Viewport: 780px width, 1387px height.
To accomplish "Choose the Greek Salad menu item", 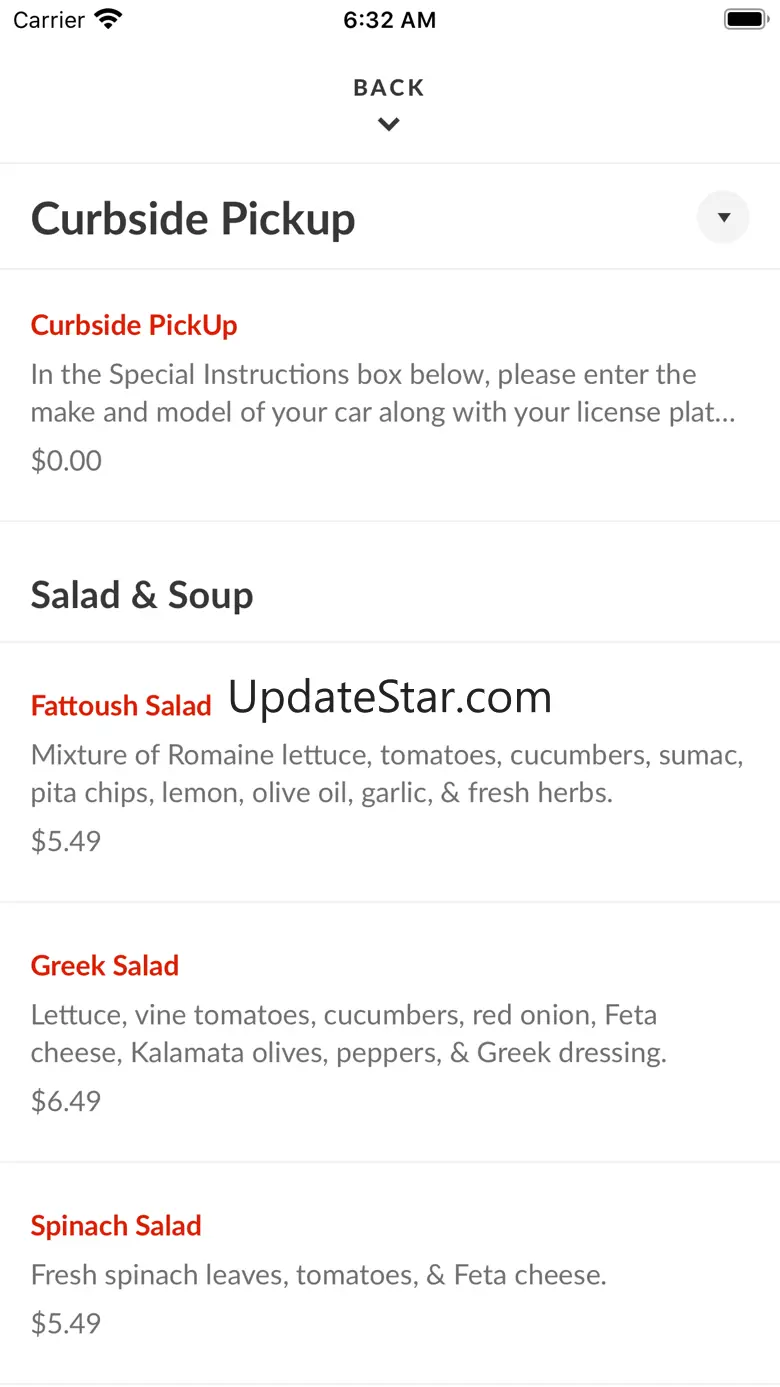I will 105,966.
